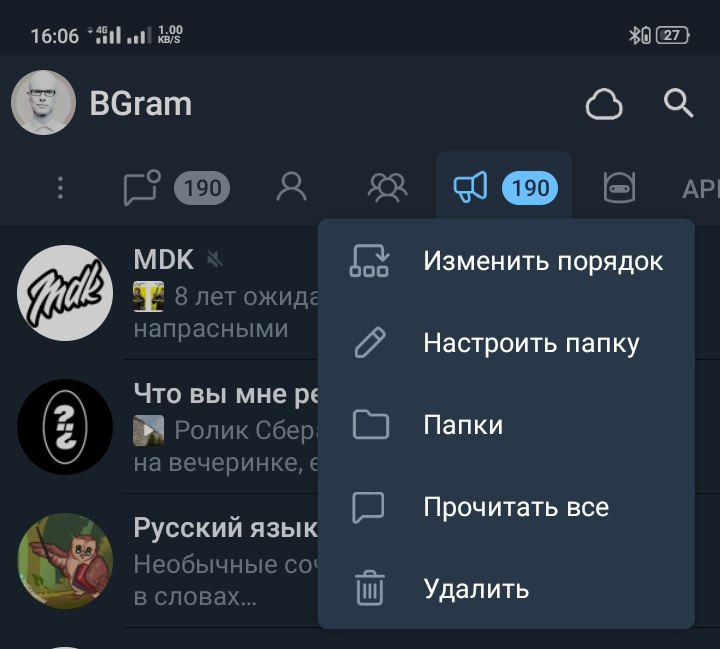
Task: Select the channels megaphone tab
Action: click(x=503, y=187)
